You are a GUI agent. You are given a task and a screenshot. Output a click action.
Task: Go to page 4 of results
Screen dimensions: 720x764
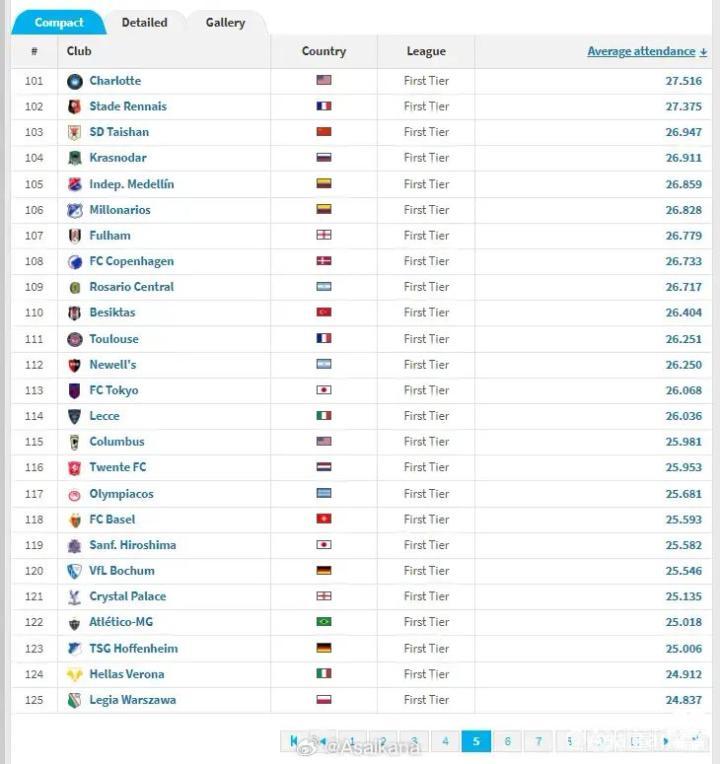[x=445, y=741]
